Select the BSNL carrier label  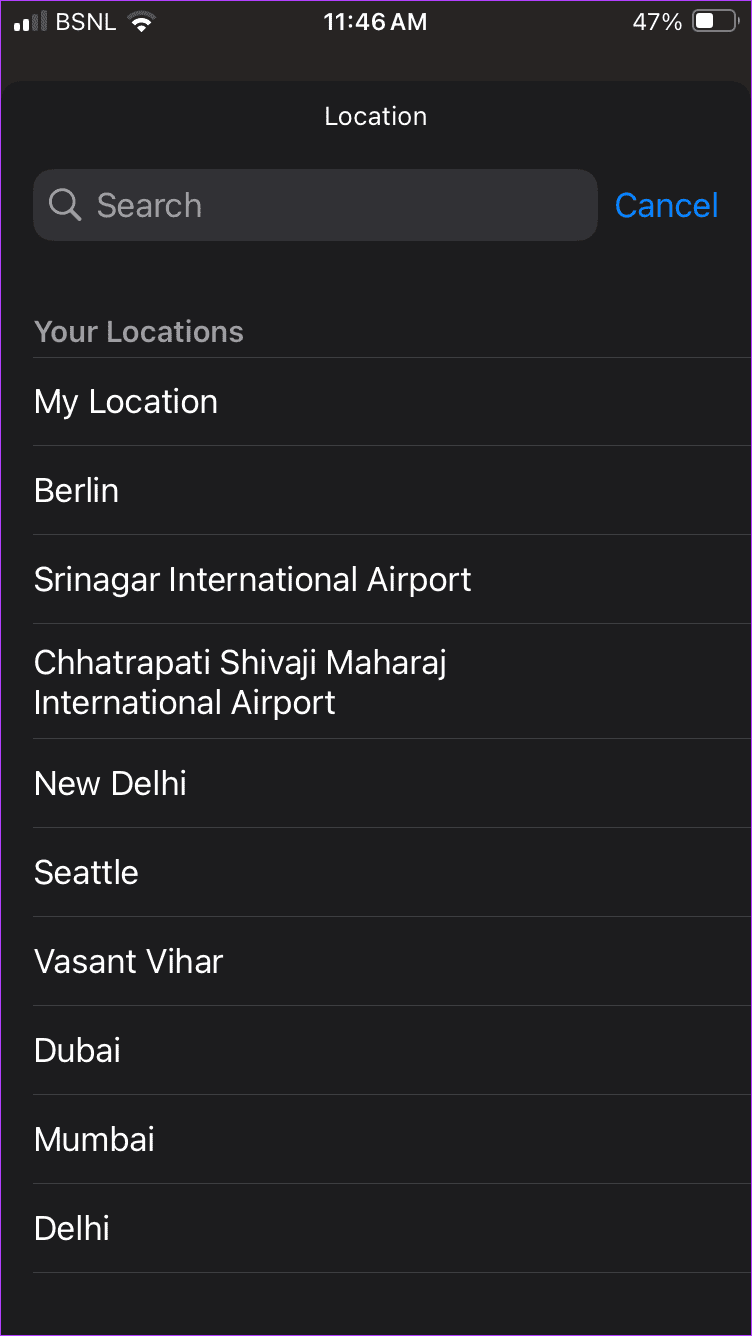(83, 21)
